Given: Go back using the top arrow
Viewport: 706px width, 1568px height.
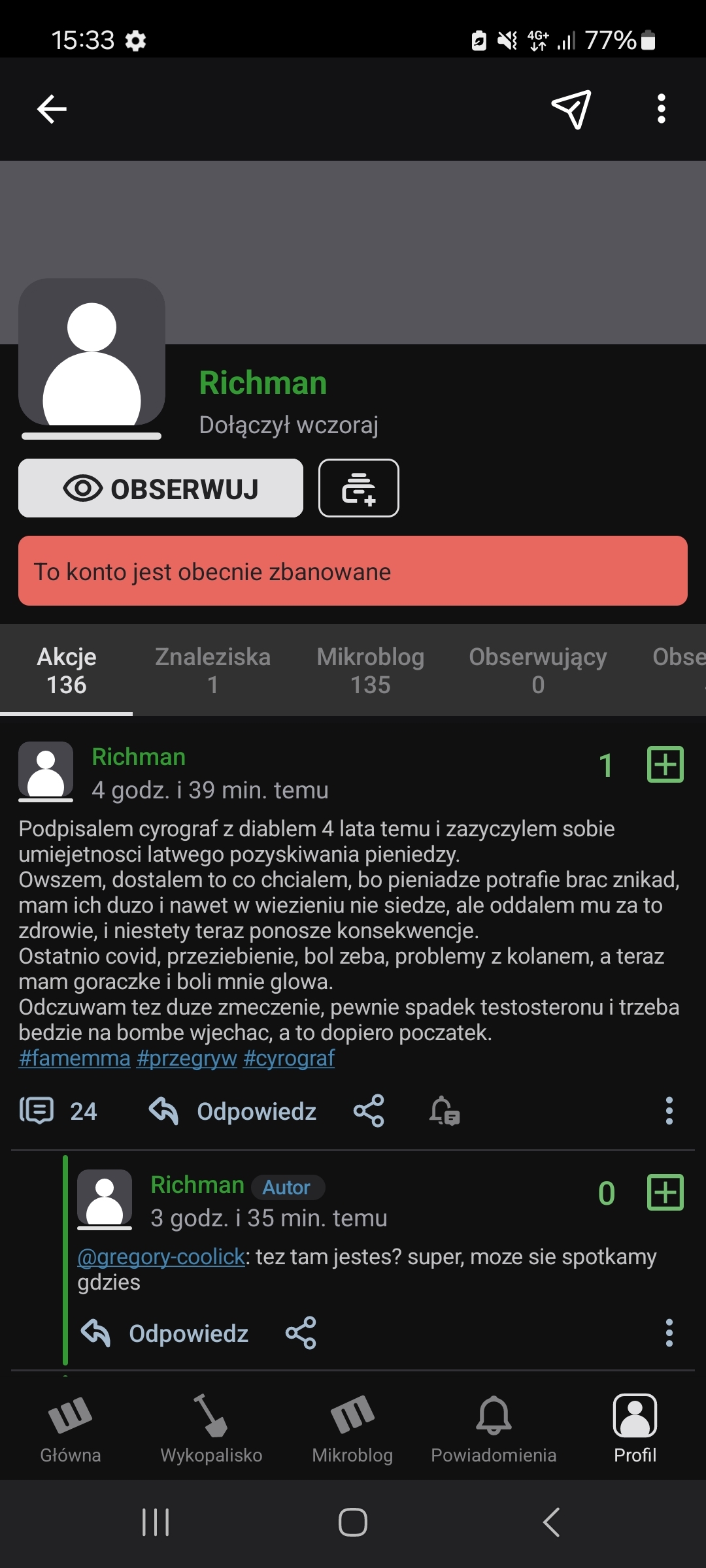Looking at the screenshot, I should (x=52, y=108).
